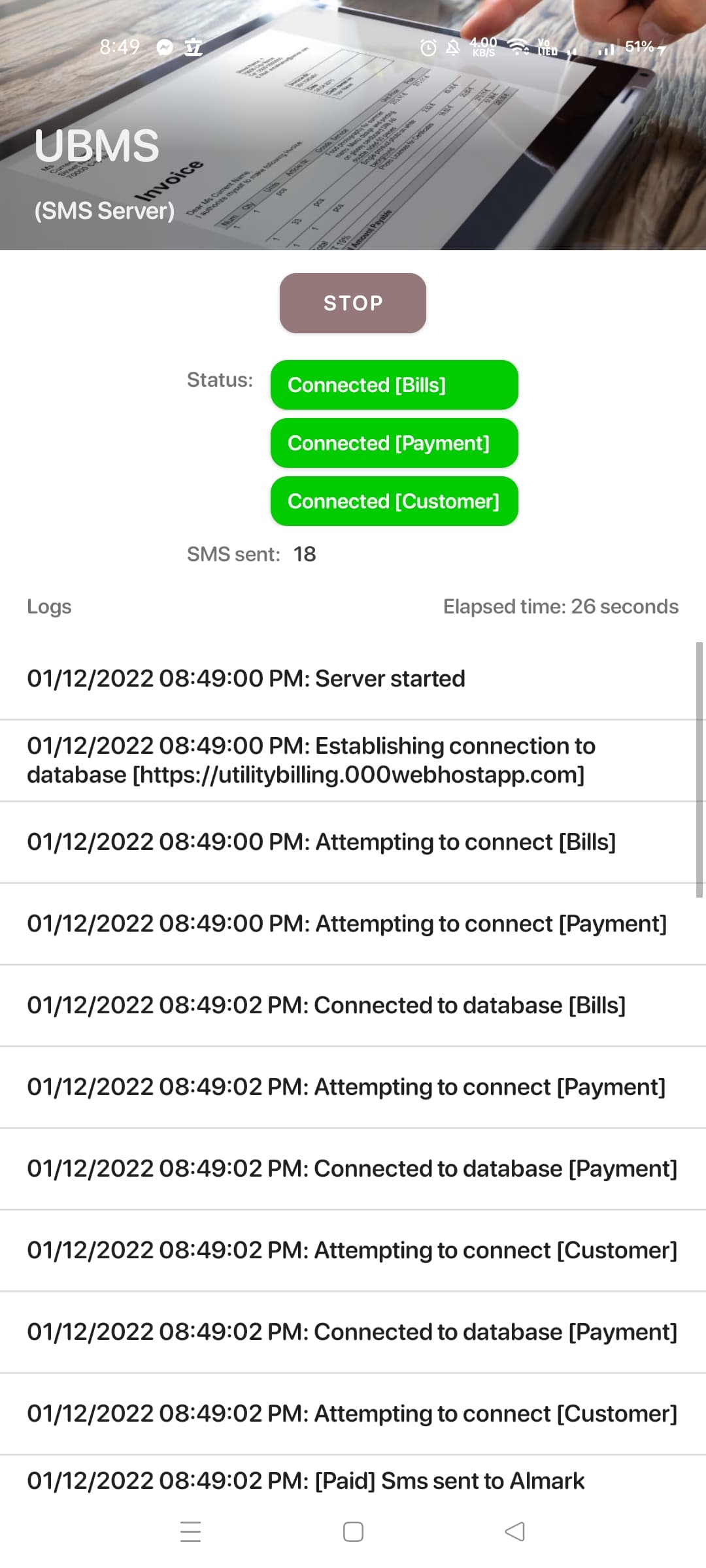Viewport: 706px width, 1568px height.
Task: Open the recent apps menu button
Action: click(x=190, y=1532)
